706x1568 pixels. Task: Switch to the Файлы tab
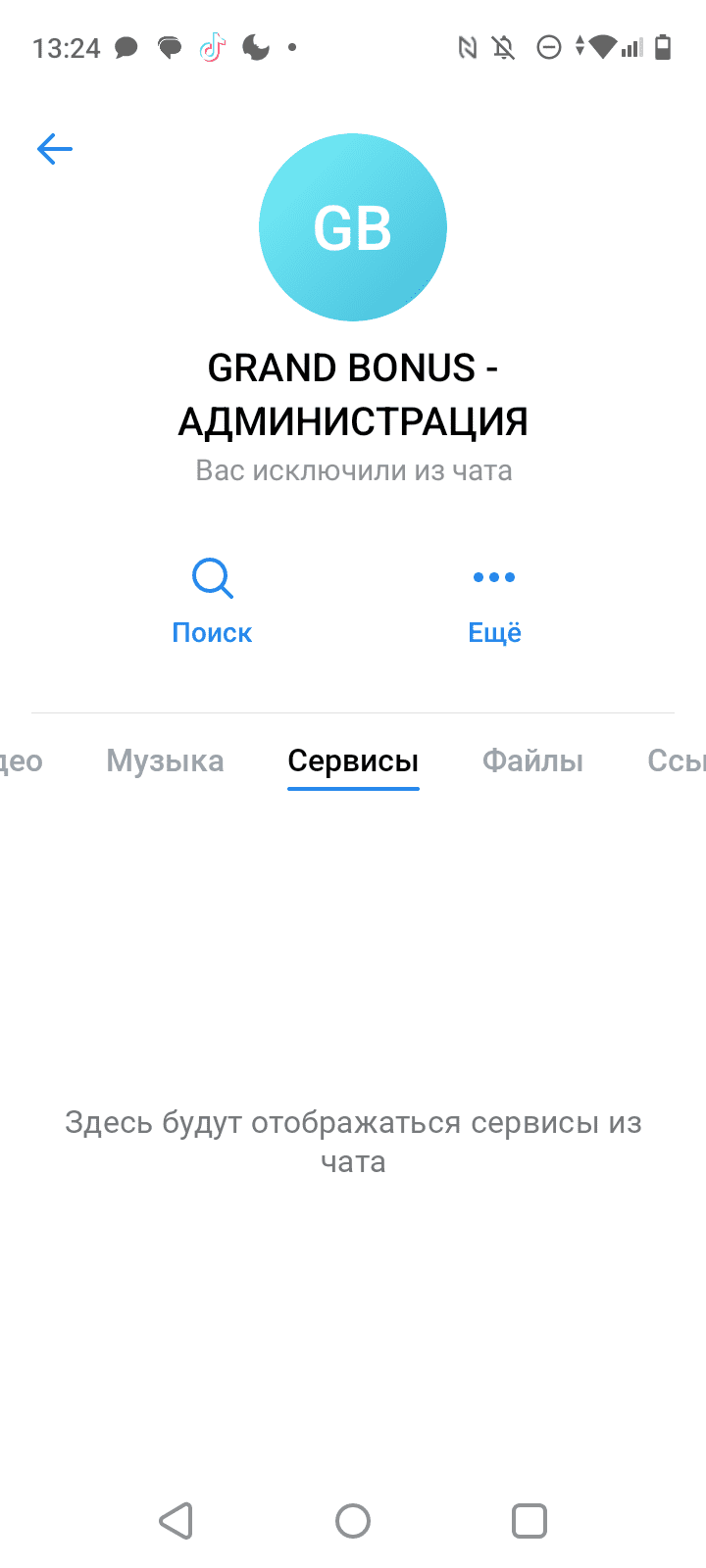pos(532,761)
